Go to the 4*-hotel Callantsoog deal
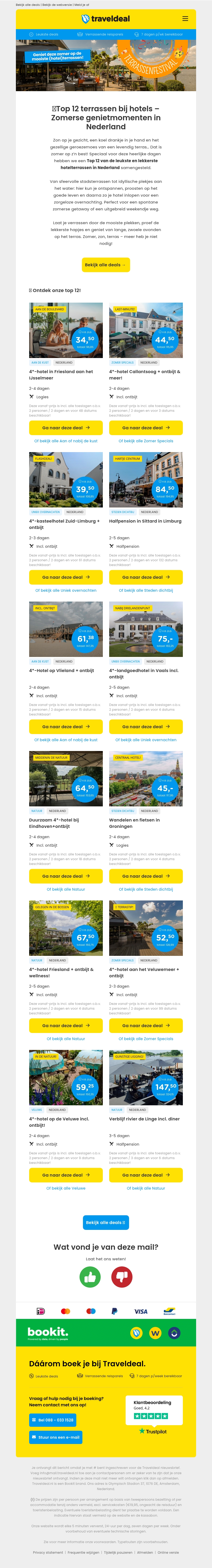212x1568 pixels. (145, 428)
